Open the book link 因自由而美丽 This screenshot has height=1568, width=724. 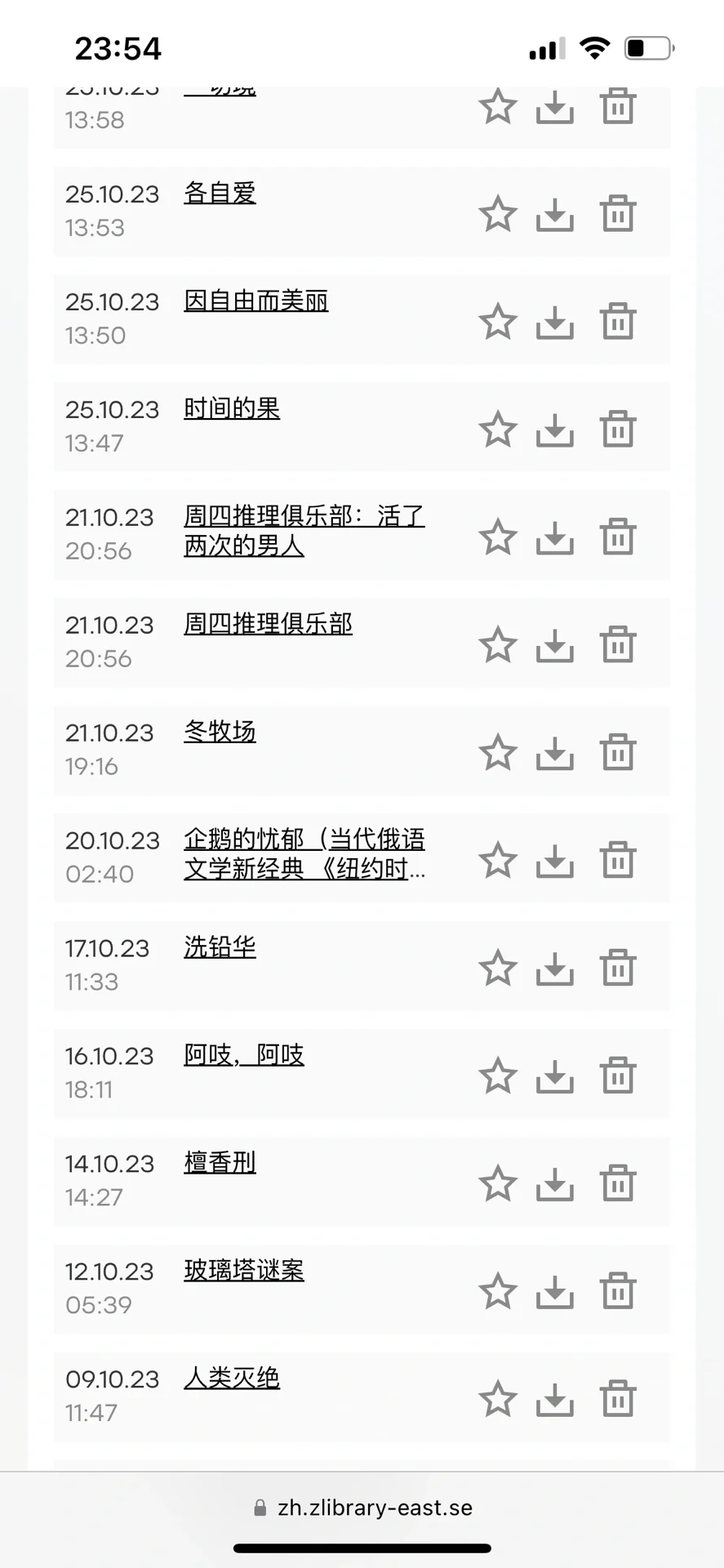256,301
